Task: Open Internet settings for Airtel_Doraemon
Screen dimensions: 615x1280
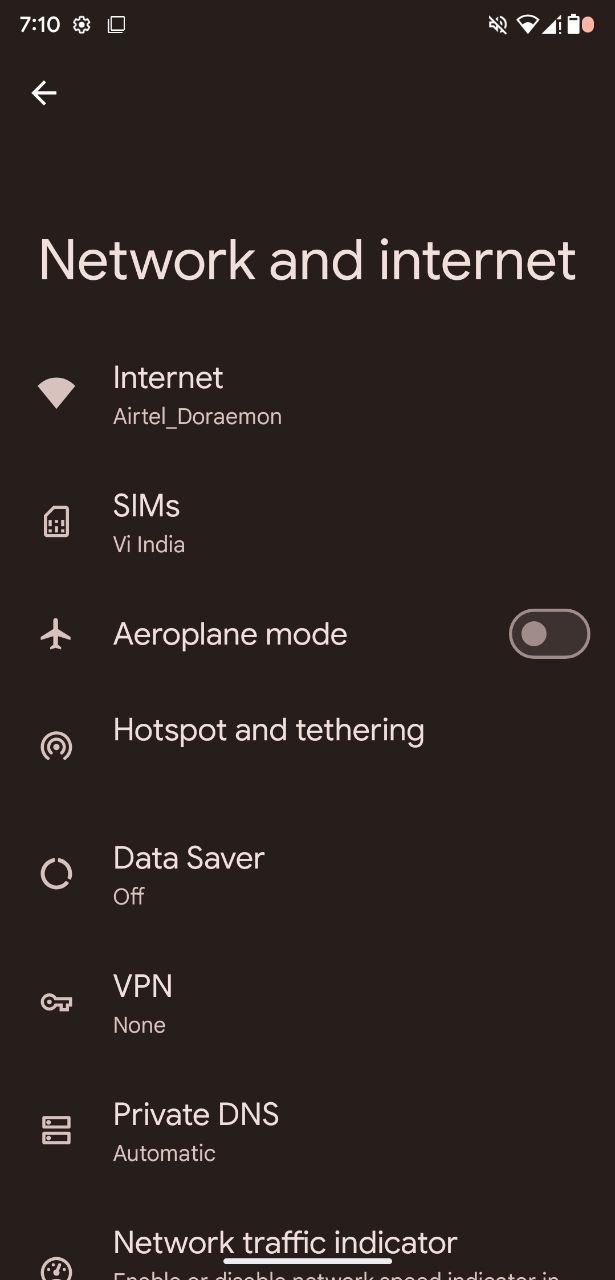Action: [307, 394]
